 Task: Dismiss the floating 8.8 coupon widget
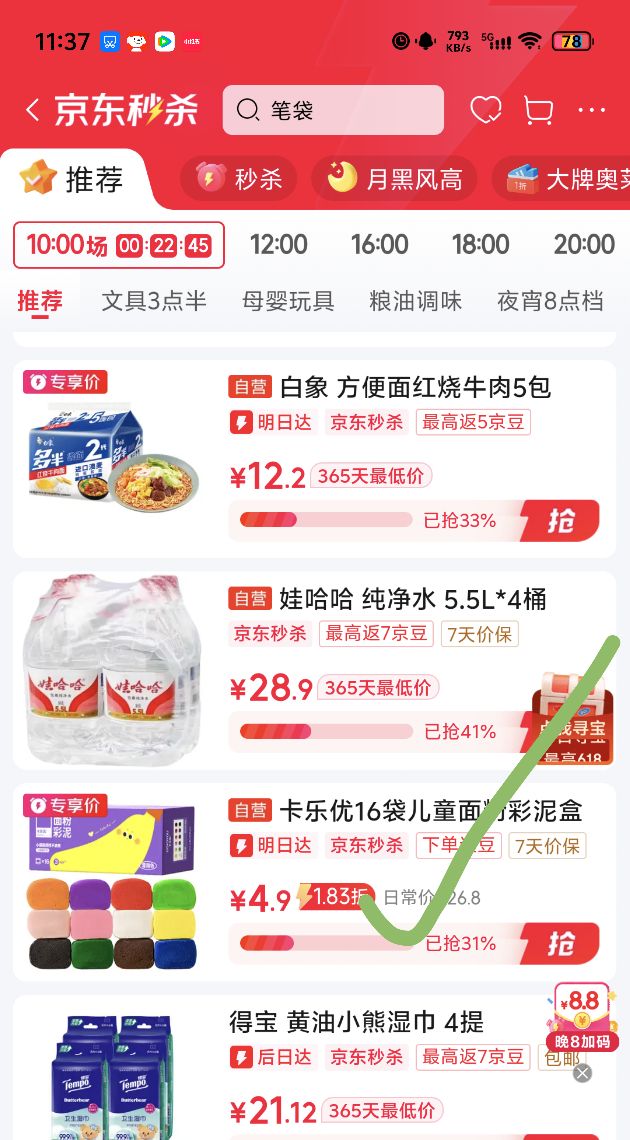pyautogui.click(x=582, y=1073)
